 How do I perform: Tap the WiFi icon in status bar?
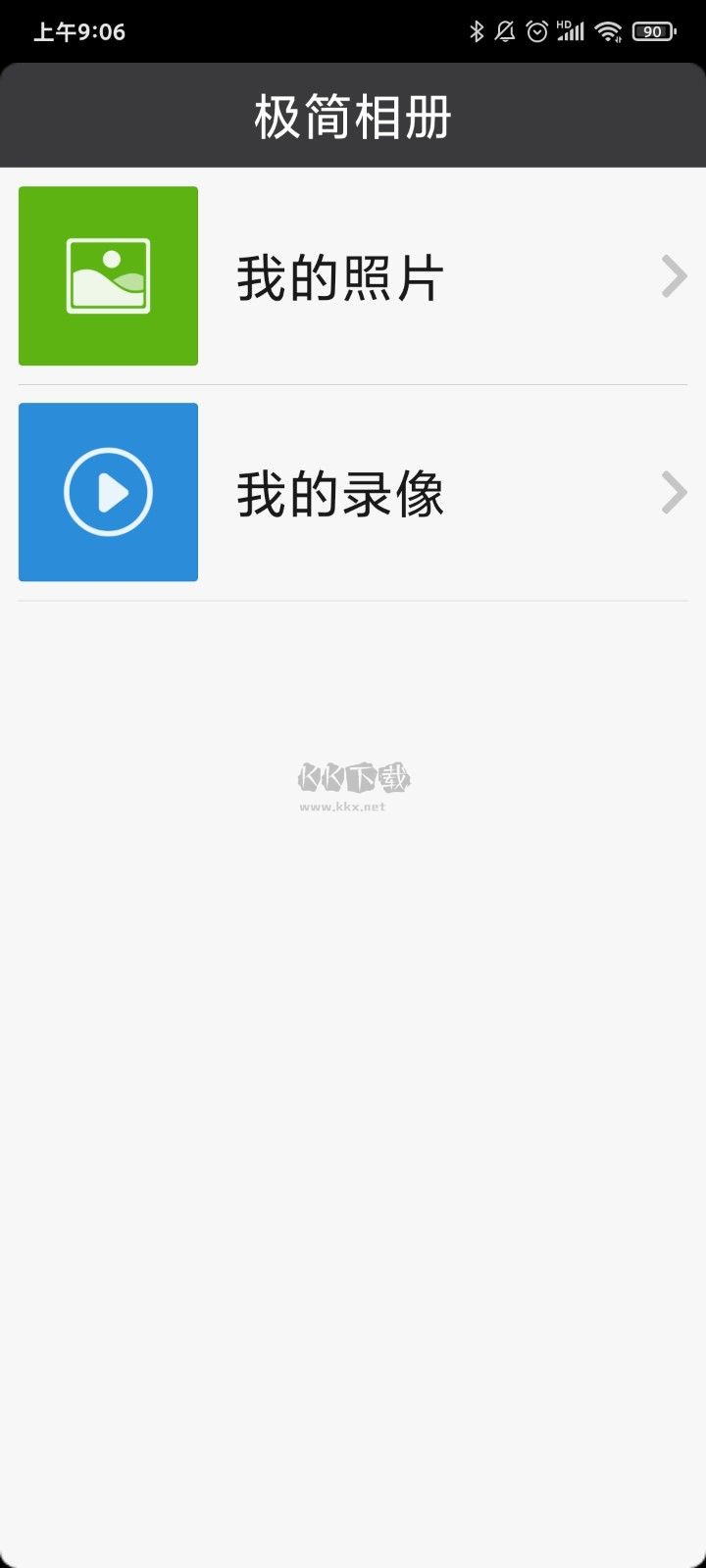pyautogui.click(x=608, y=31)
